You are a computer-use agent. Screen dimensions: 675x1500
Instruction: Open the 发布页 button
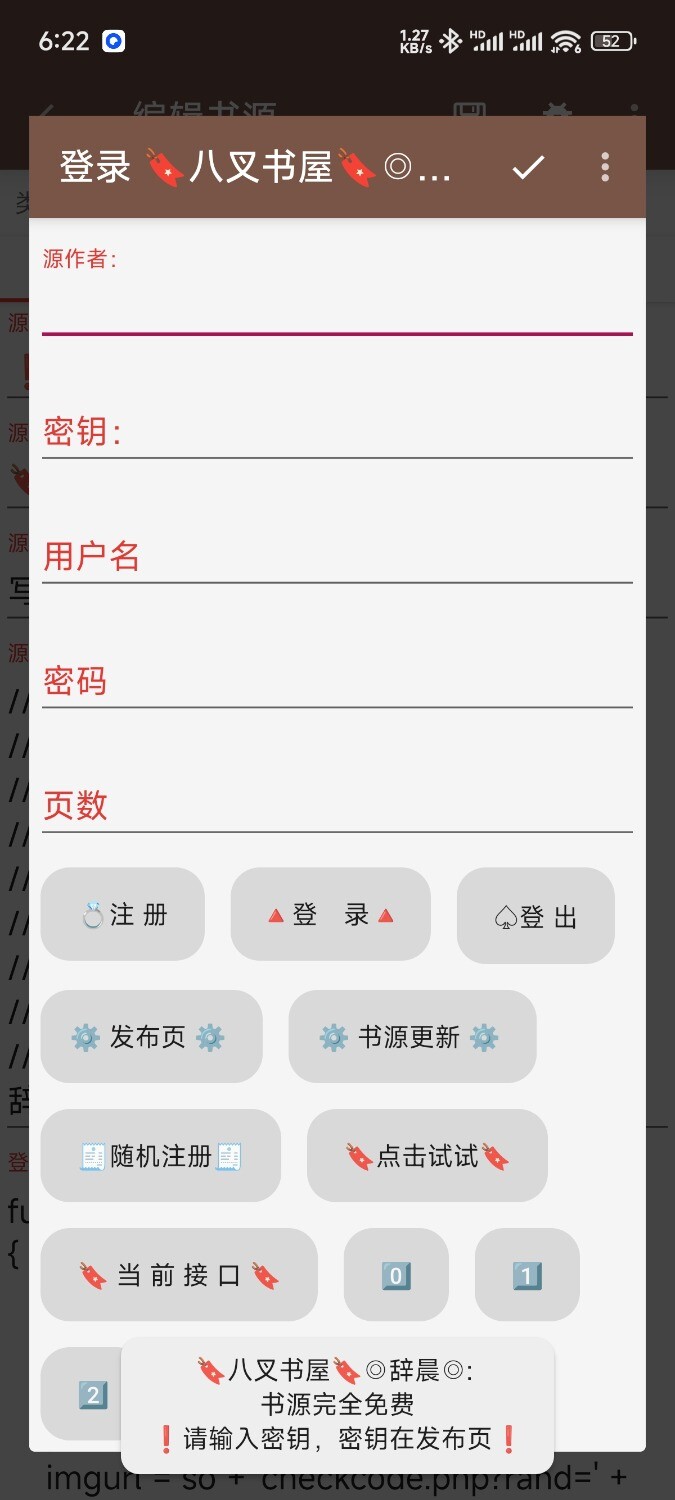coord(151,1037)
